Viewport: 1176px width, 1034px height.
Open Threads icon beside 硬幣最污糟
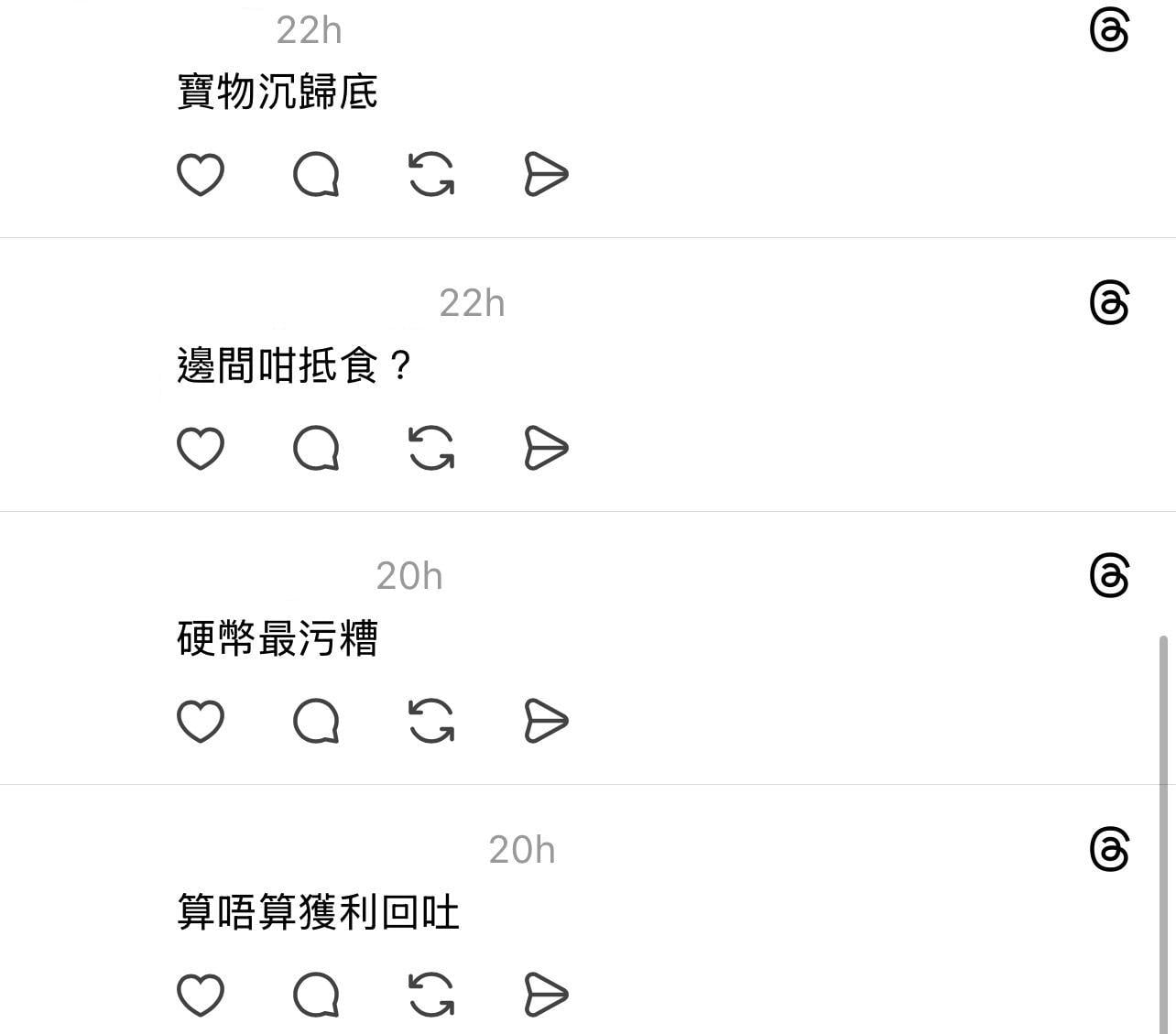1109,576
